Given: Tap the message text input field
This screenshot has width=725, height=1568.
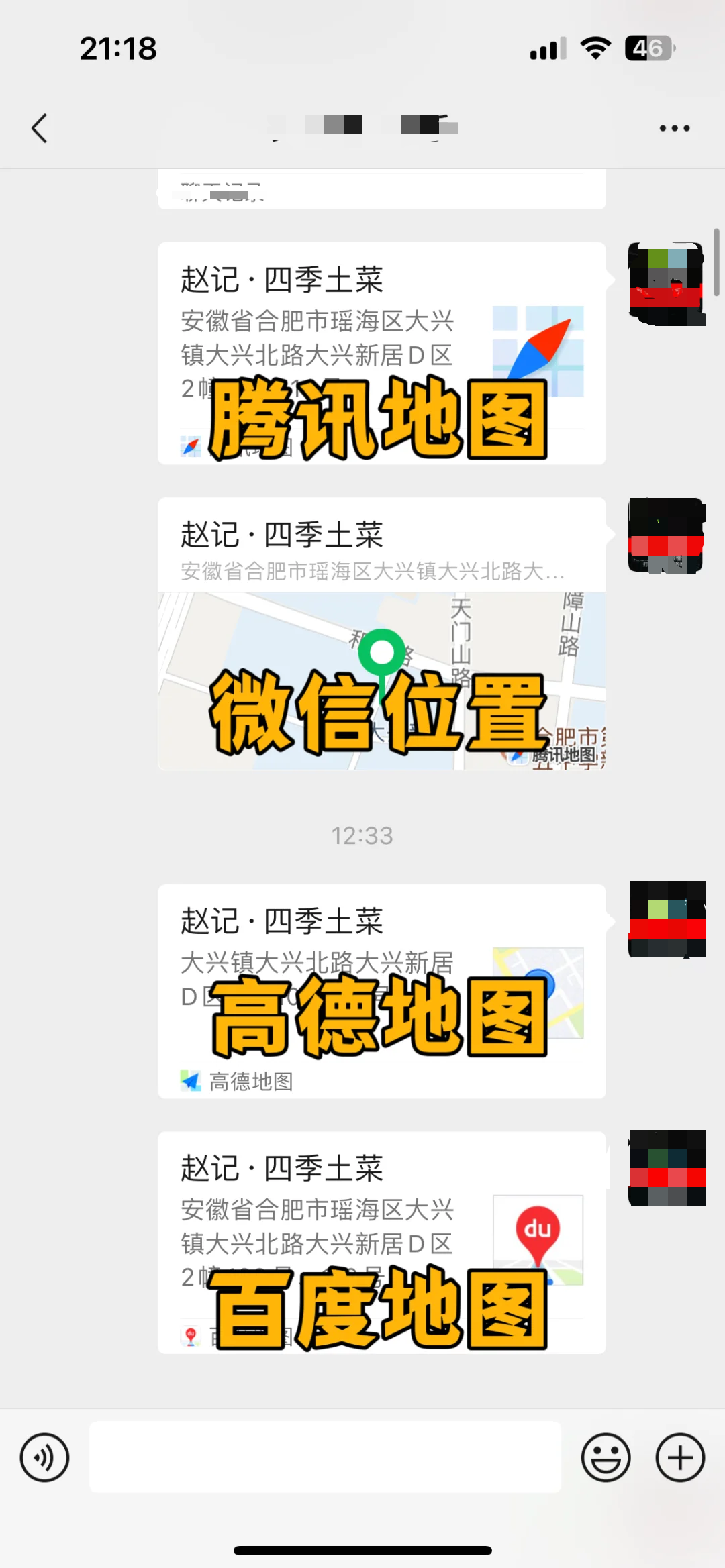Looking at the screenshot, I should (325, 1457).
